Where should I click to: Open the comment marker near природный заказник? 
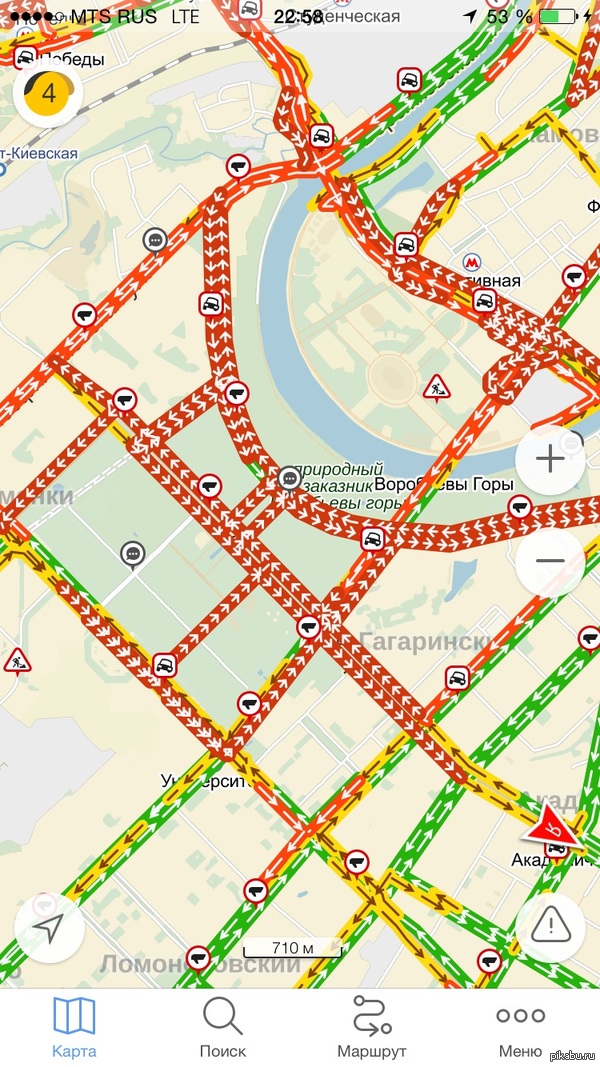(x=290, y=477)
